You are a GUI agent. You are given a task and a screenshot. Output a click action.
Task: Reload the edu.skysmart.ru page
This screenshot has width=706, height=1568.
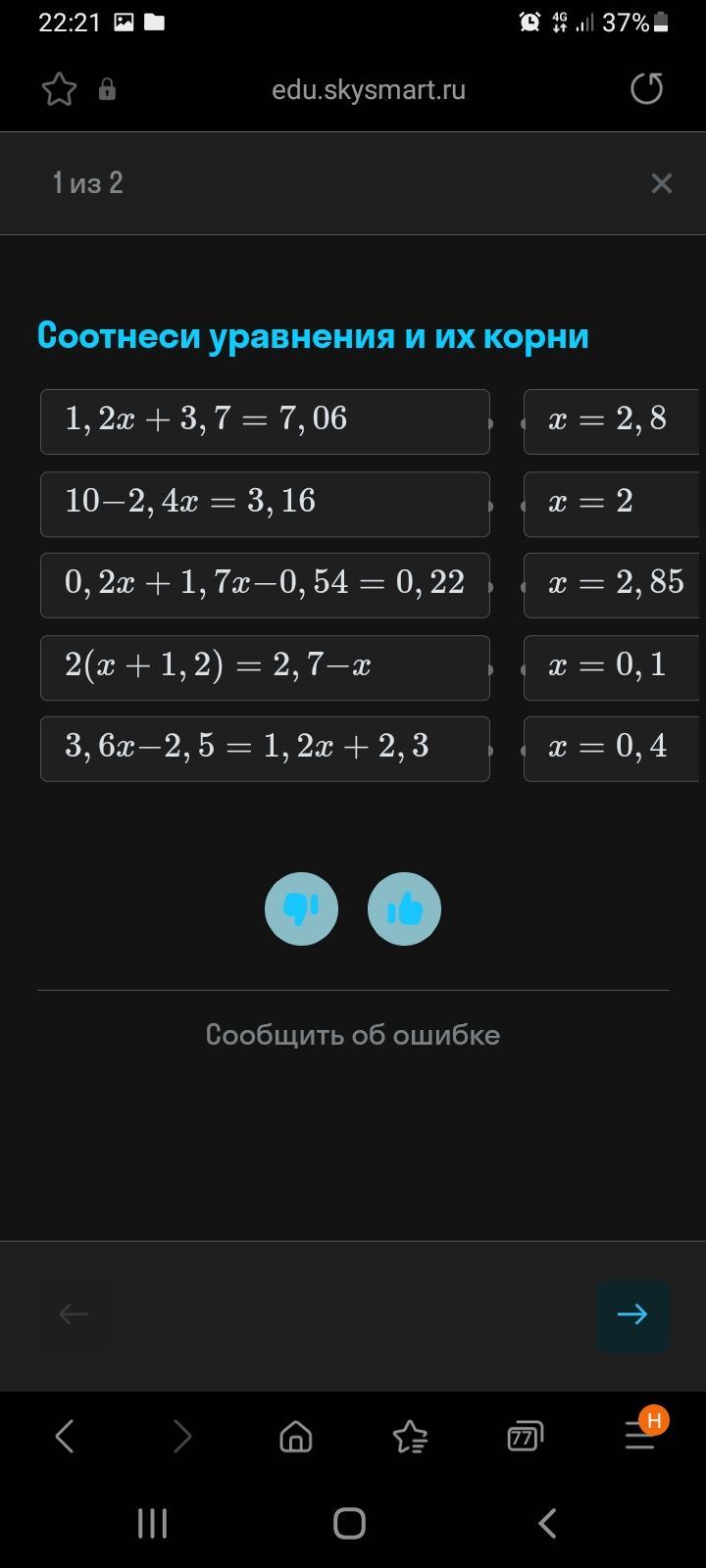pyautogui.click(x=646, y=89)
